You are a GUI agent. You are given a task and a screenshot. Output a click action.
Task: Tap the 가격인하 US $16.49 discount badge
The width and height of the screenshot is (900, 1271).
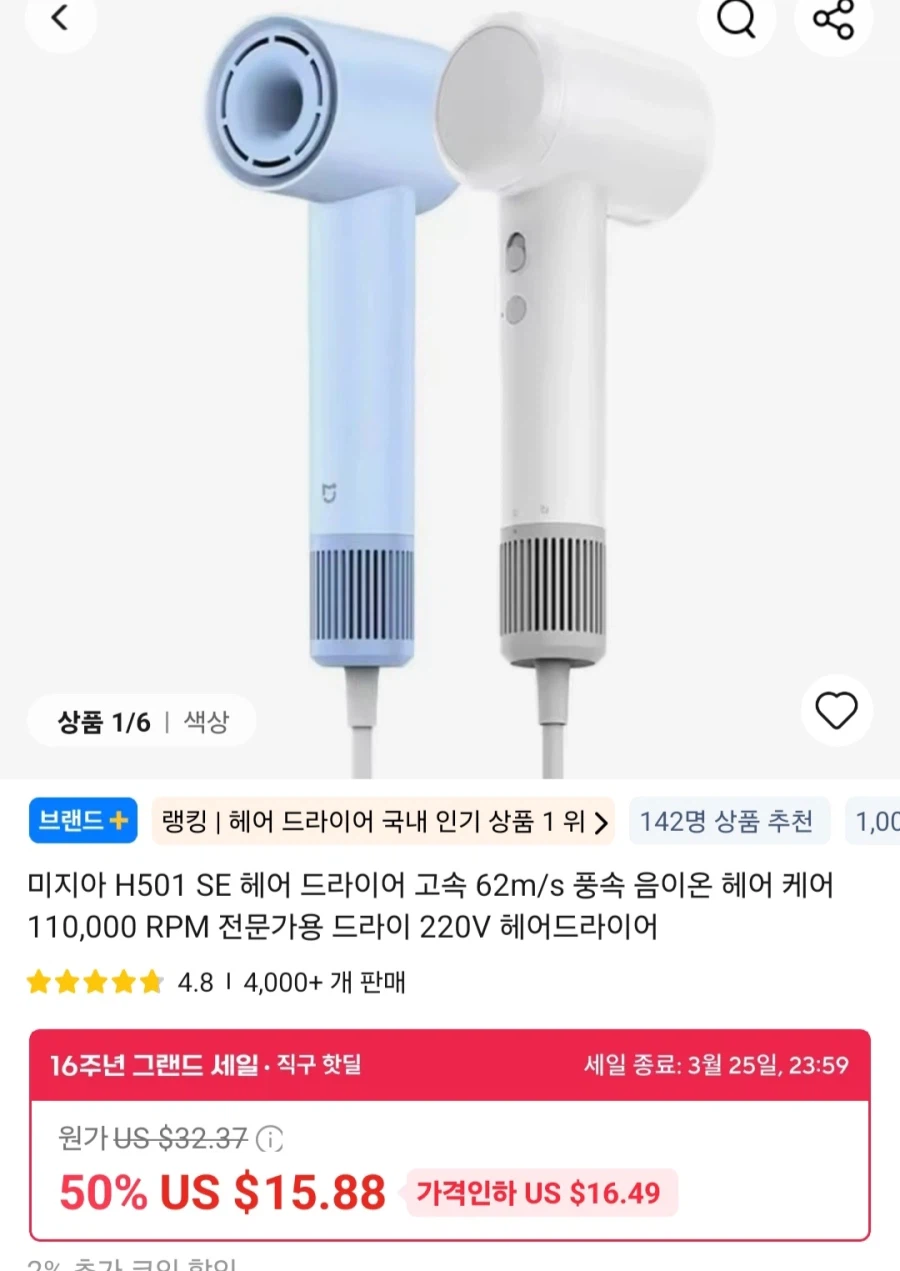click(540, 1193)
